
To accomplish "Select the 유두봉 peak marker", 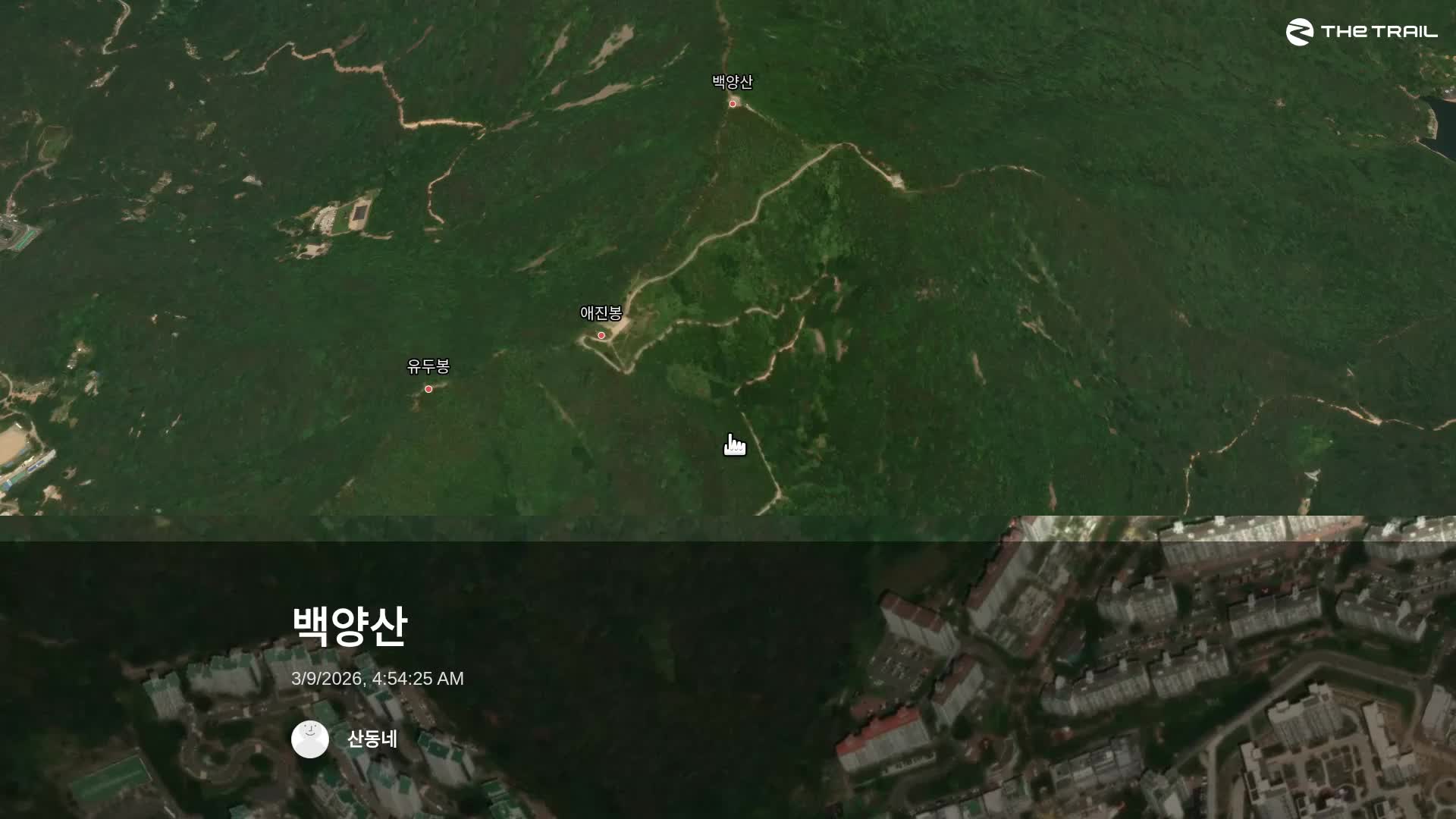I will [x=428, y=389].
